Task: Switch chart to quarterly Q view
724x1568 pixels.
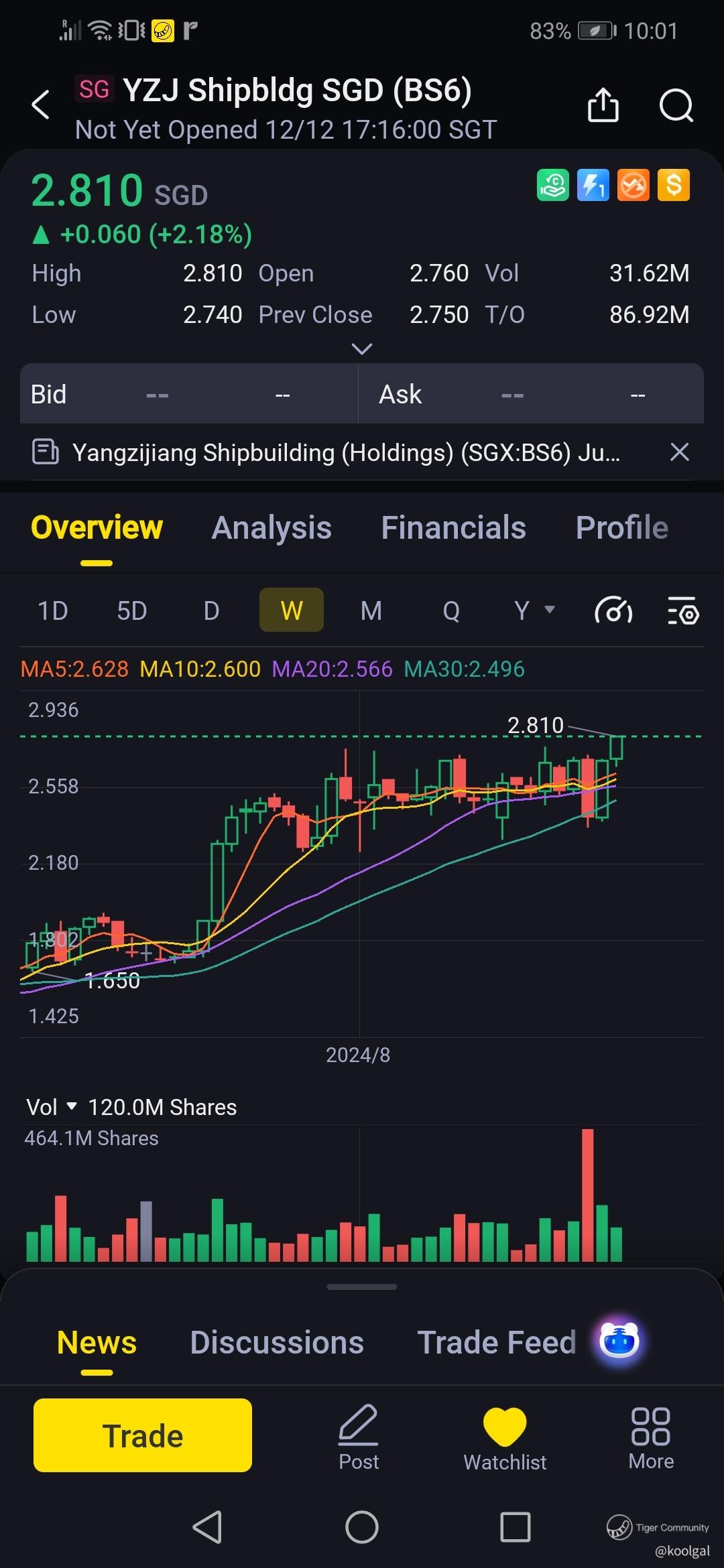Action: pyautogui.click(x=451, y=610)
